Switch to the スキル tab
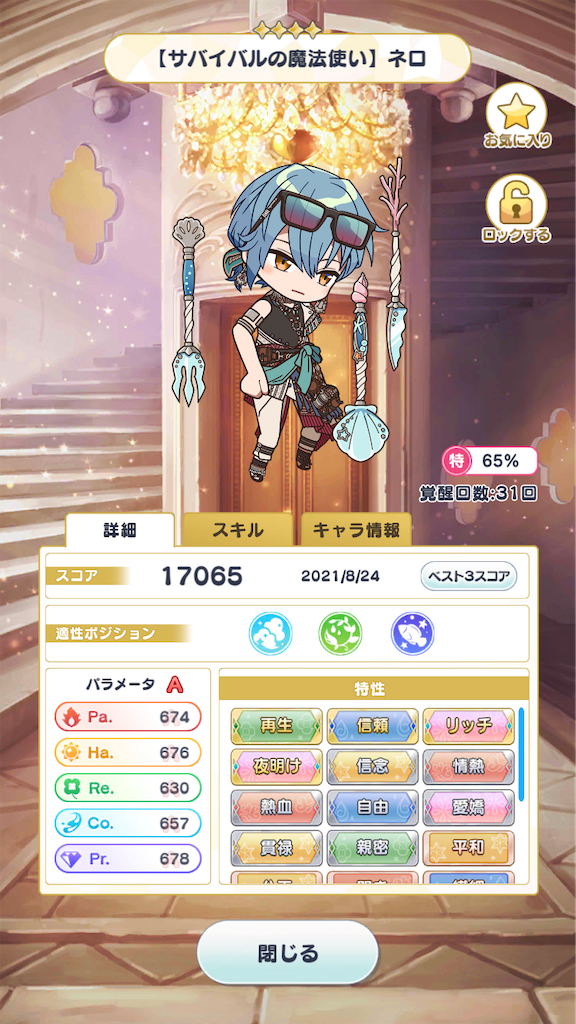The width and height of the screenshot is (576, 1024). coord(238,530)
